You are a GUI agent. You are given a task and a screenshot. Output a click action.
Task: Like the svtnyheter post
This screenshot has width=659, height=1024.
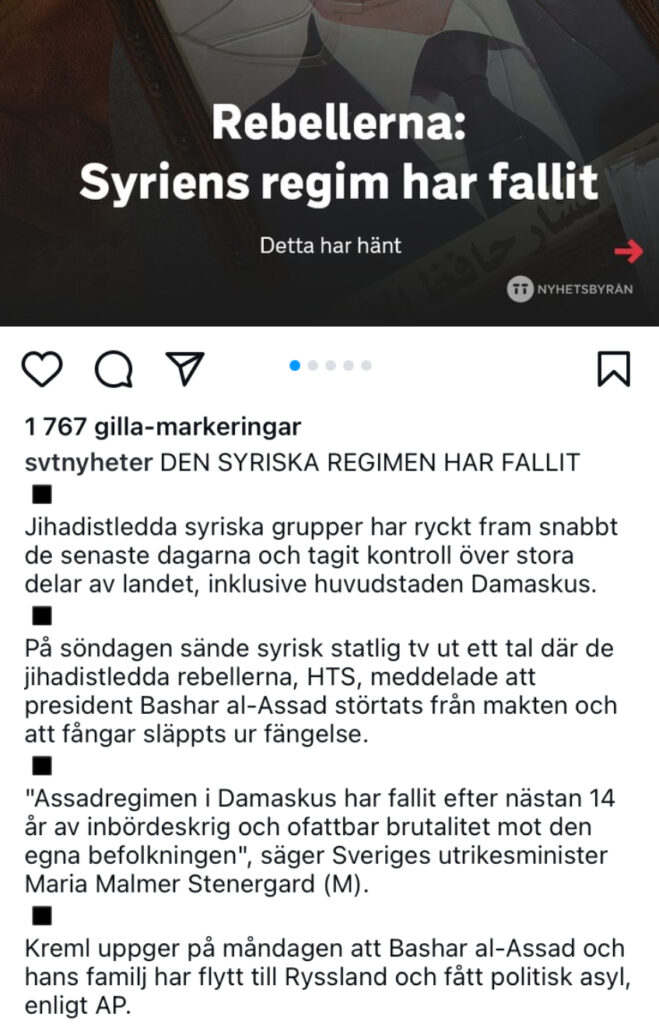click(x=42, y=370)
